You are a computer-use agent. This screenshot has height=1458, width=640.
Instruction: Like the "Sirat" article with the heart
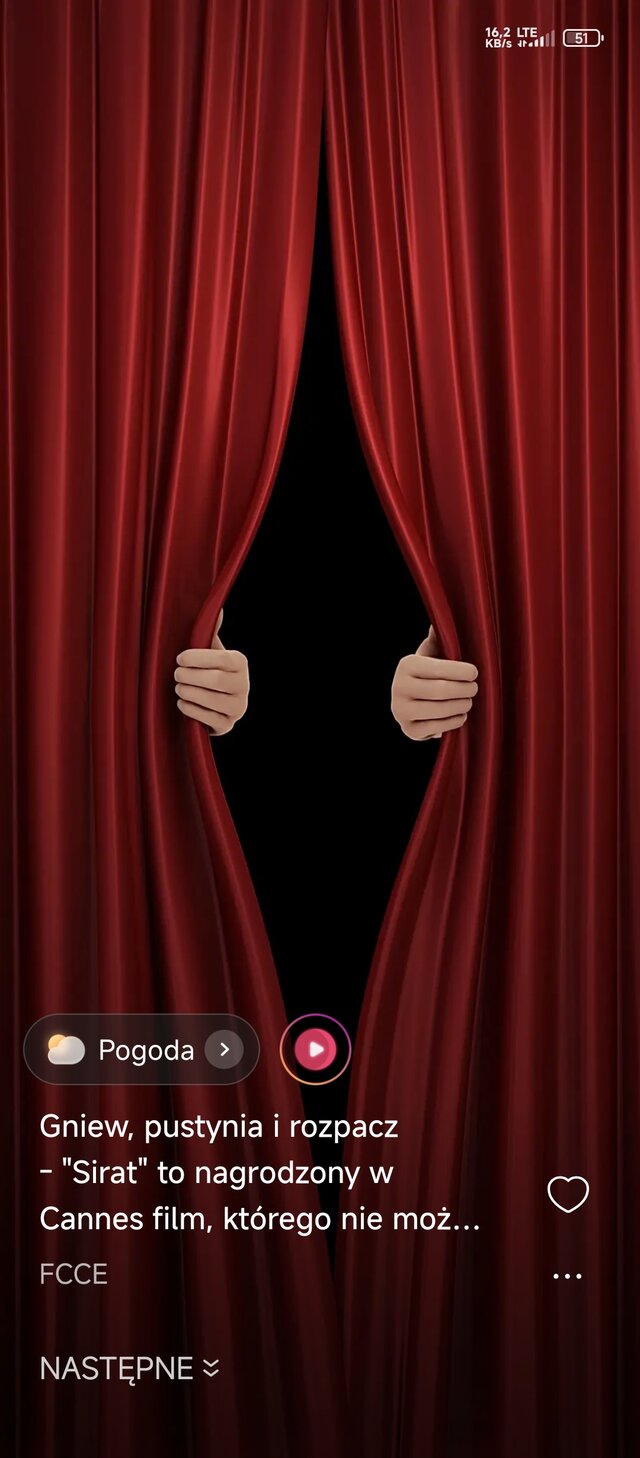568,1194
